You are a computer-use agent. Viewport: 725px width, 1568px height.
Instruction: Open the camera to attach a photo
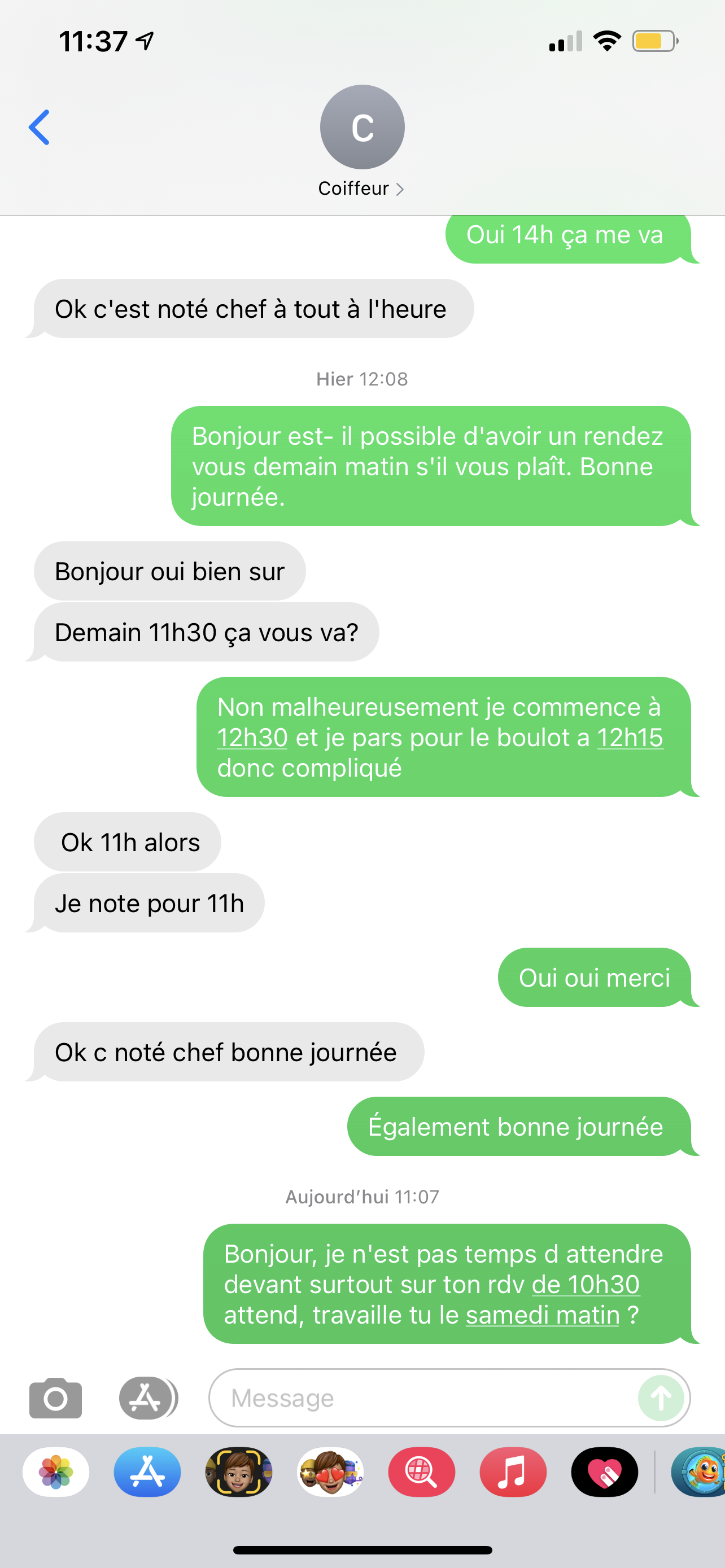[x=55, y=1398]
